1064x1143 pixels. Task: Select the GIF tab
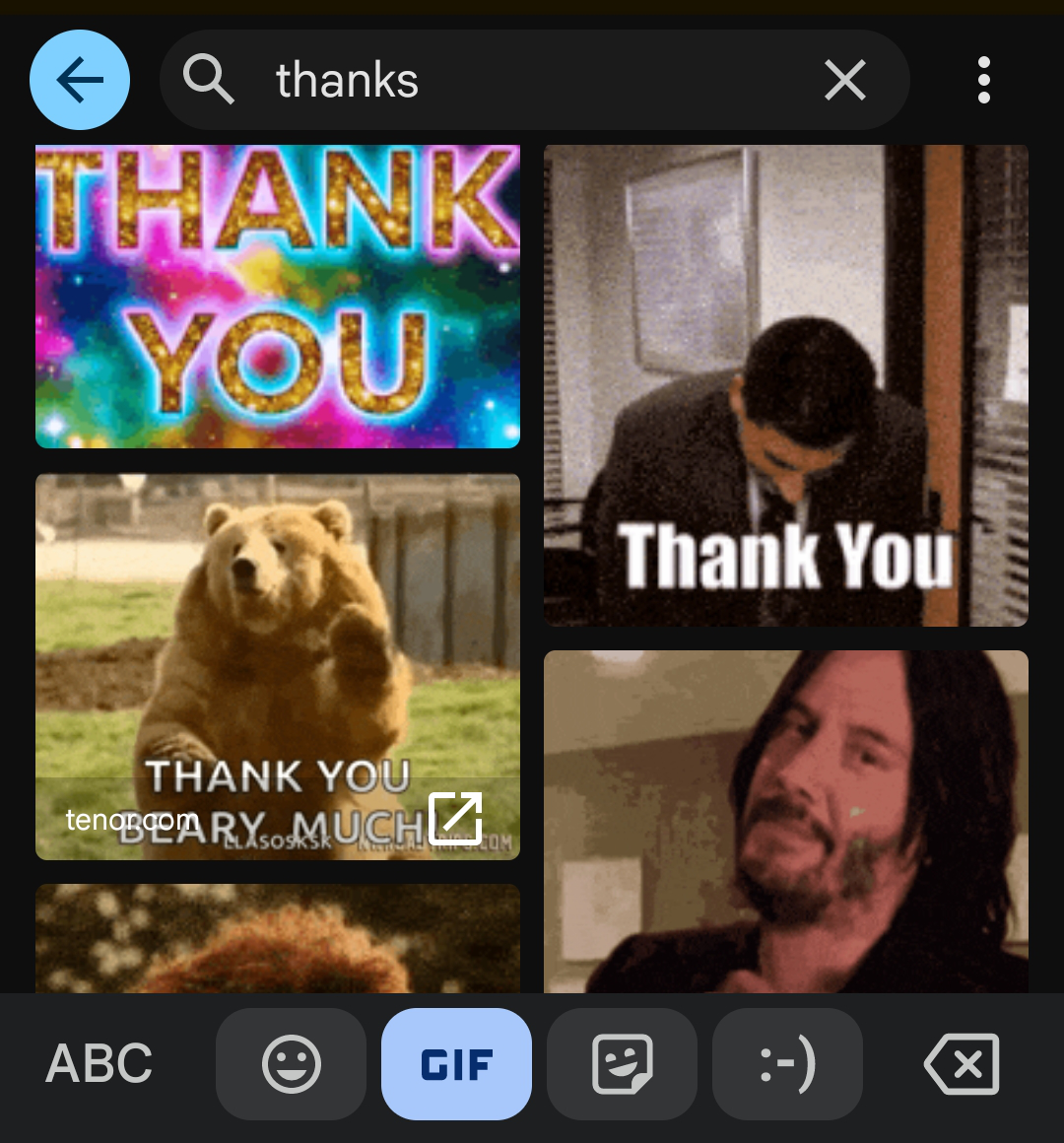(456, 1064)
